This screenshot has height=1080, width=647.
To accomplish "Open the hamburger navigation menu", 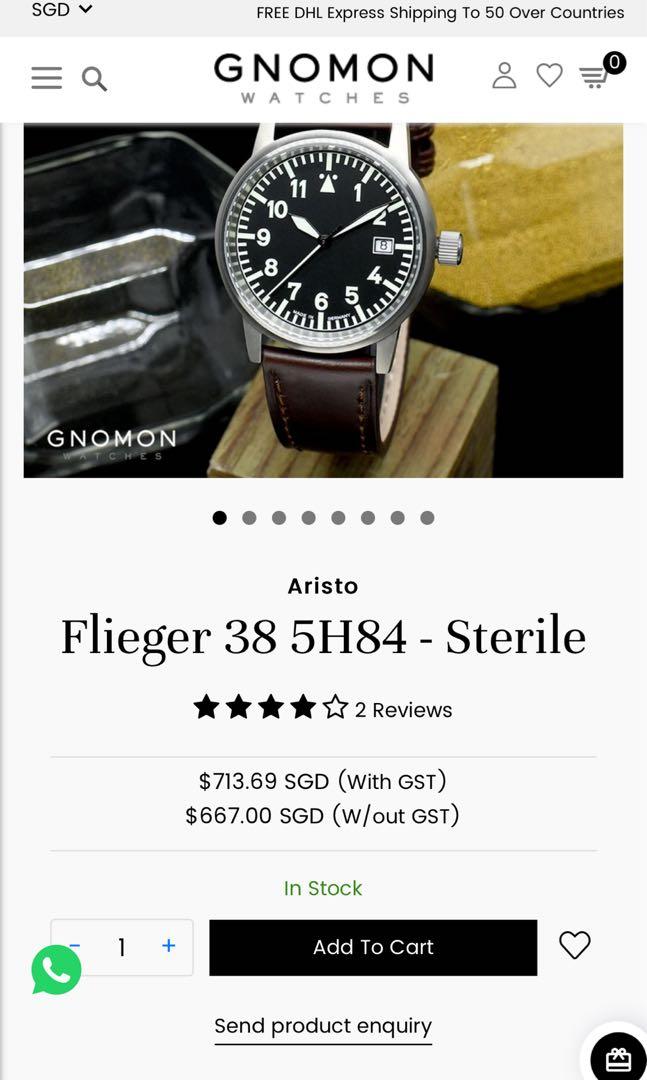I will point(46,78).
